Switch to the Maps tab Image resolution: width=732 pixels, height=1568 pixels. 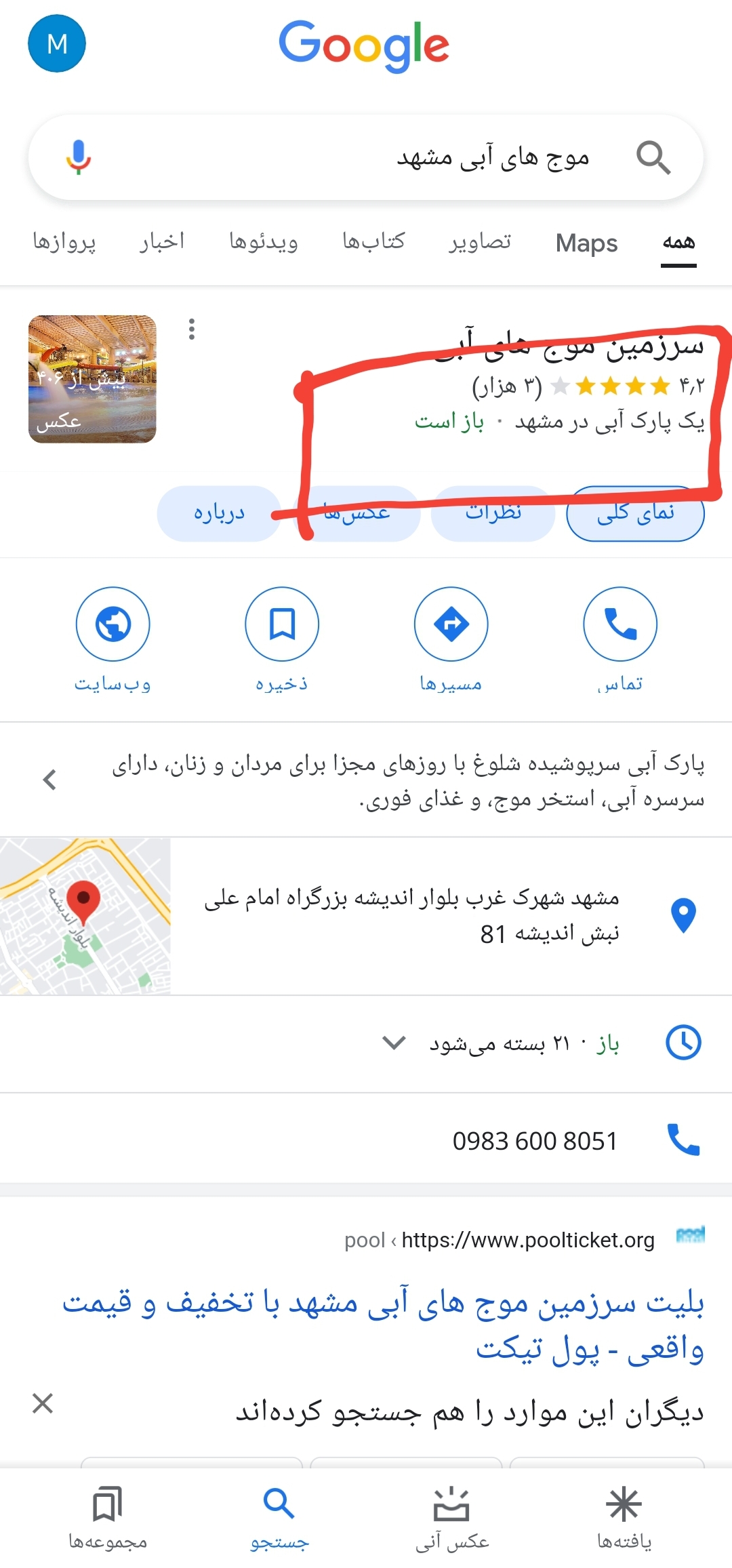click(586, 243)
